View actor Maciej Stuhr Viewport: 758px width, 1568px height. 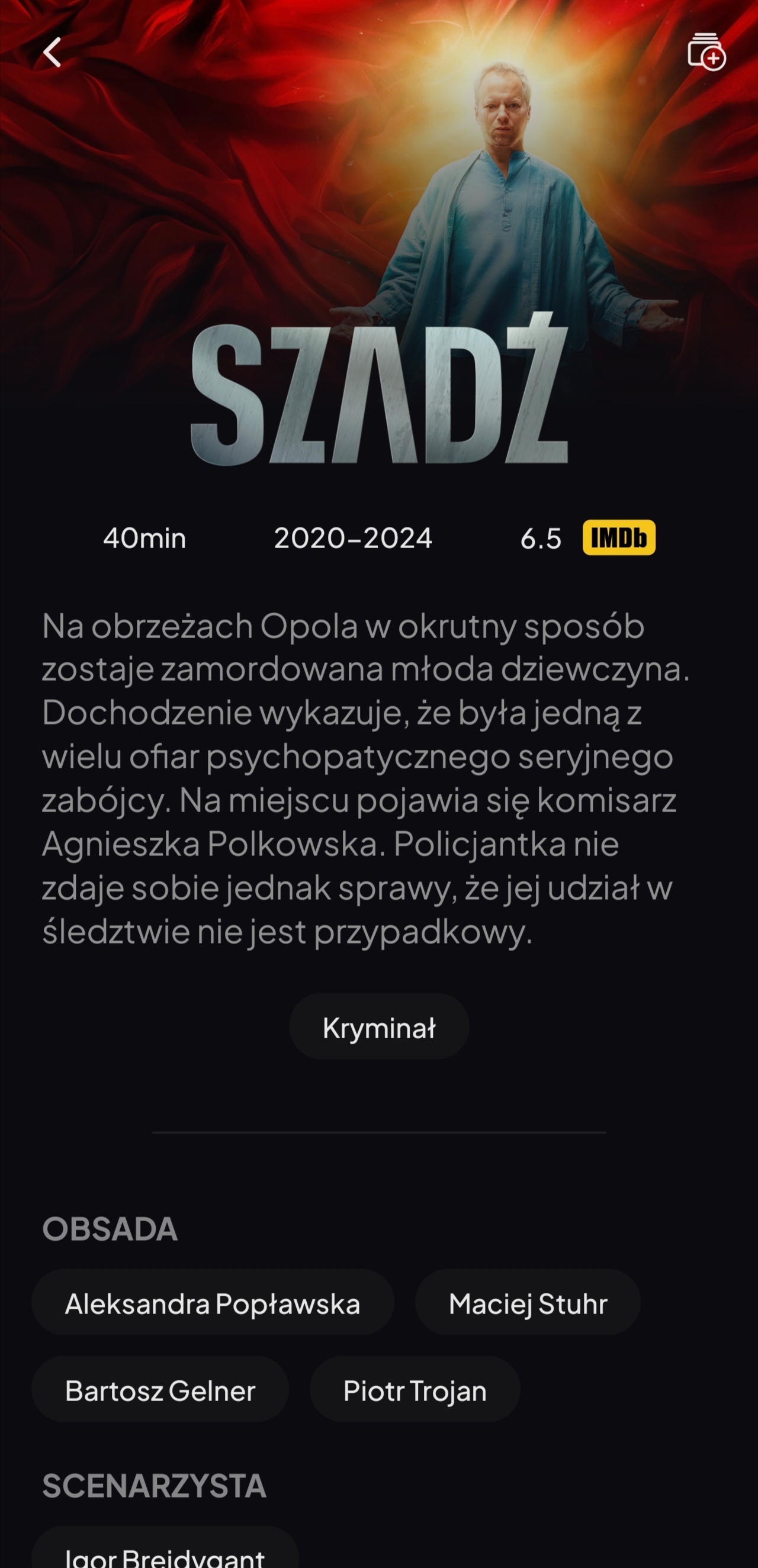527,1304
